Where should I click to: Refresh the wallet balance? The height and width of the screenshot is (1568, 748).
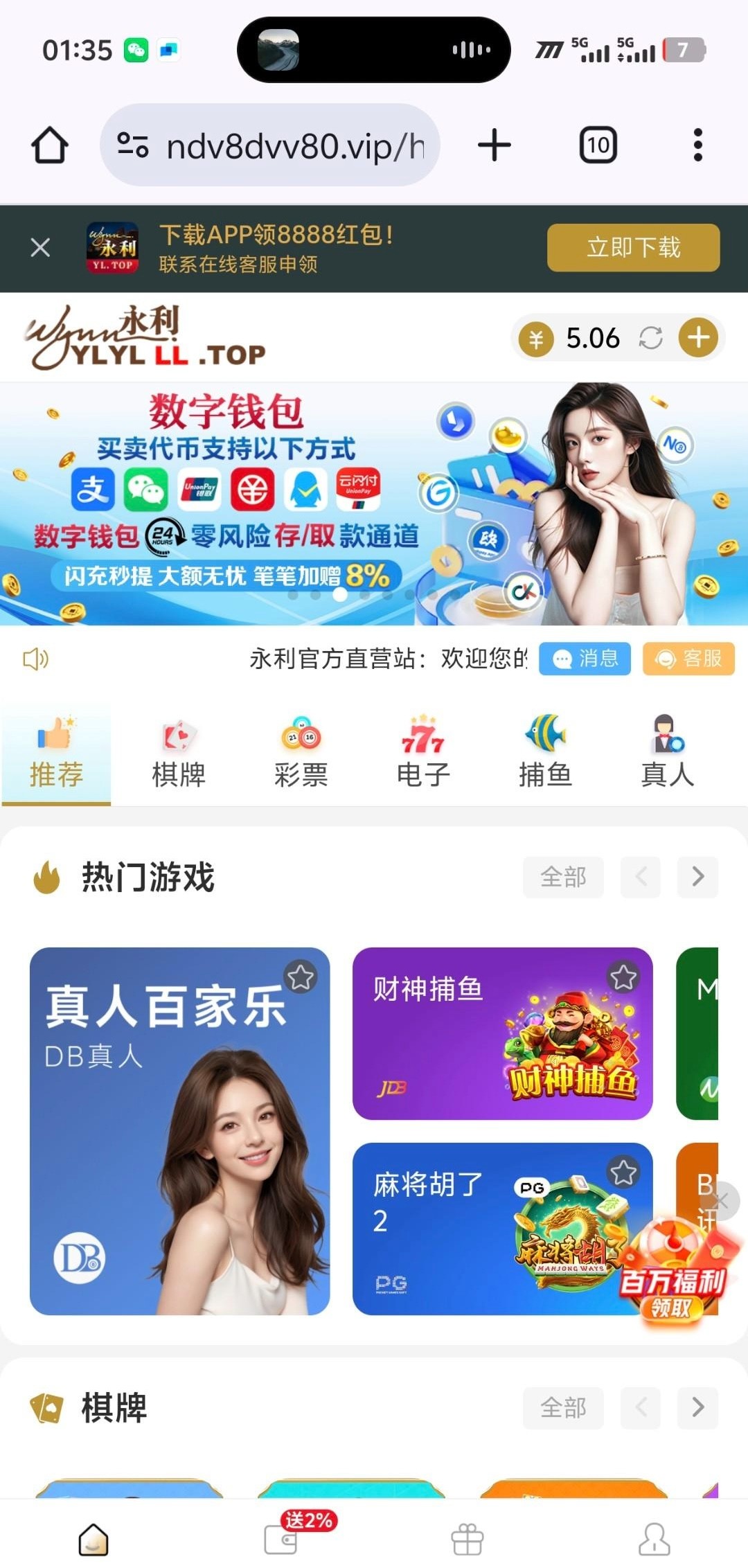tap(650, 338)
